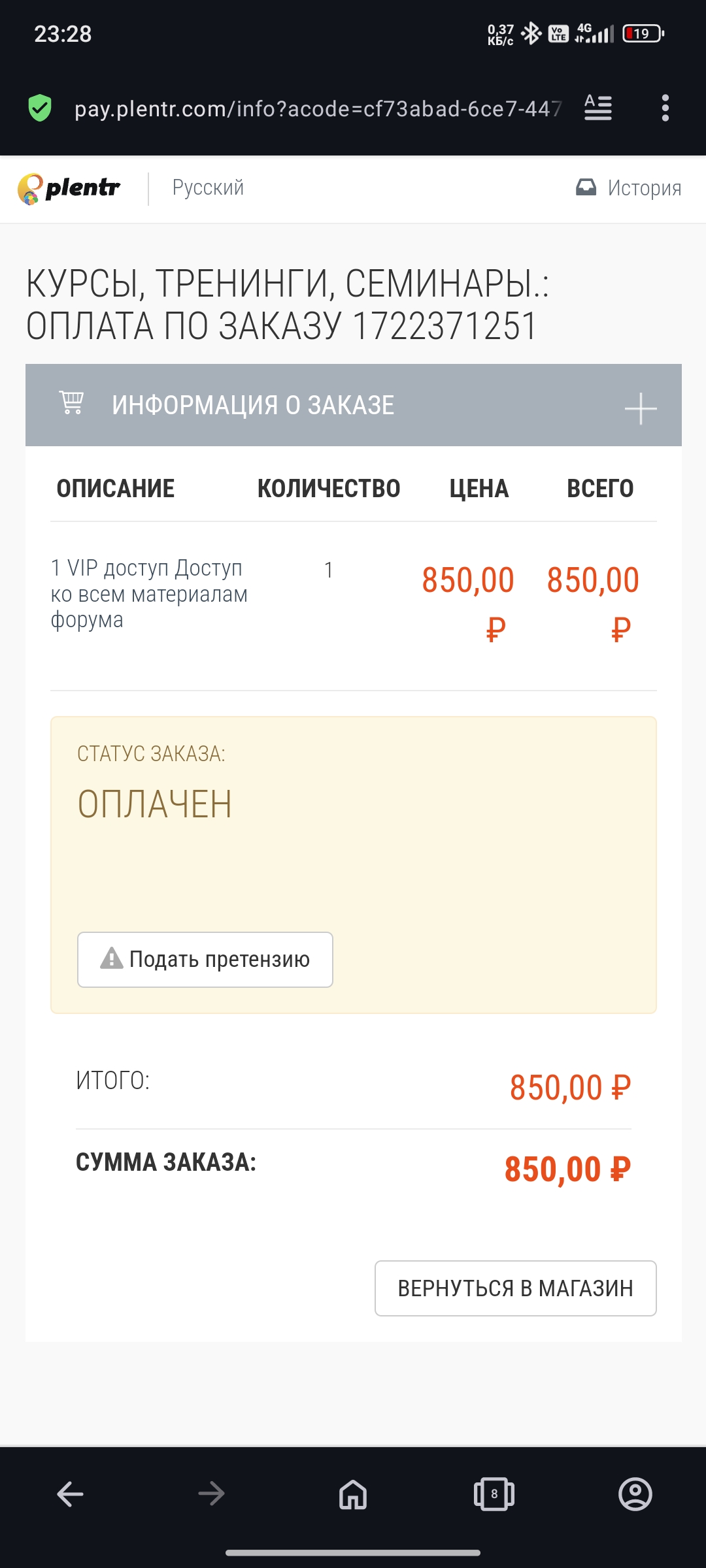Tap Подать претензию to file a claim
The image size is (706, 1568).
pyautogui.click(x=205, y=959)
